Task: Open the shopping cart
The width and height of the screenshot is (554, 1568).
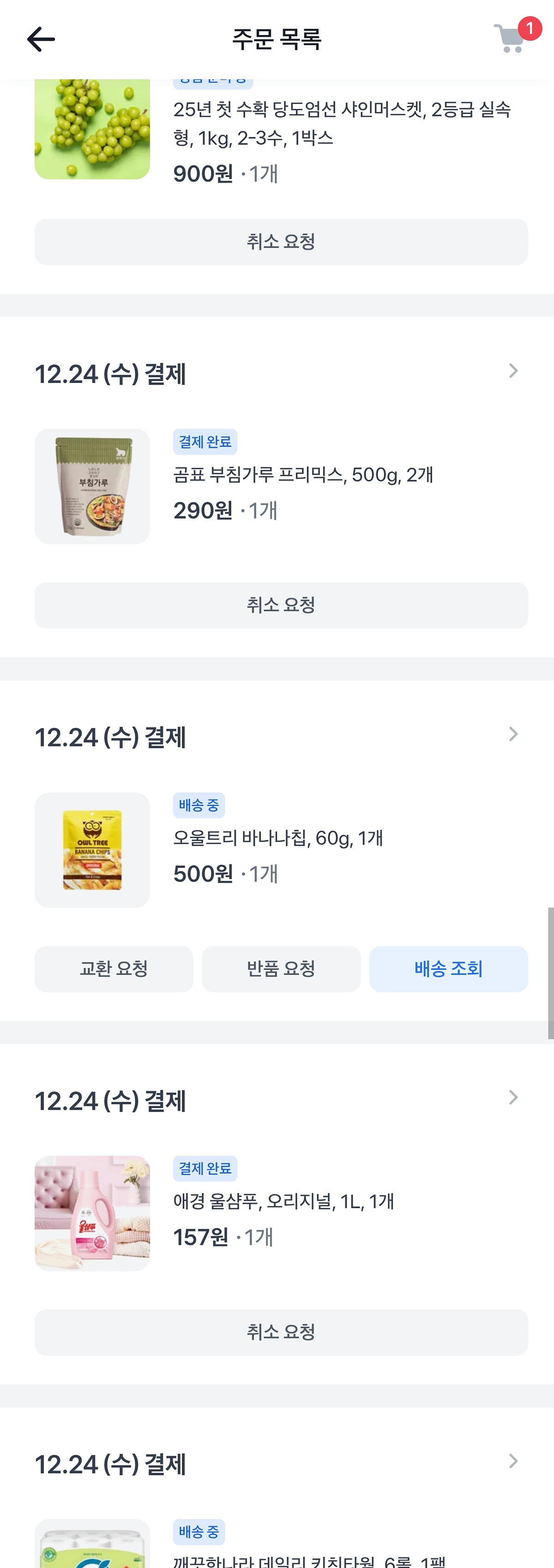Action: pyautogui.click(x=510, y=38)
